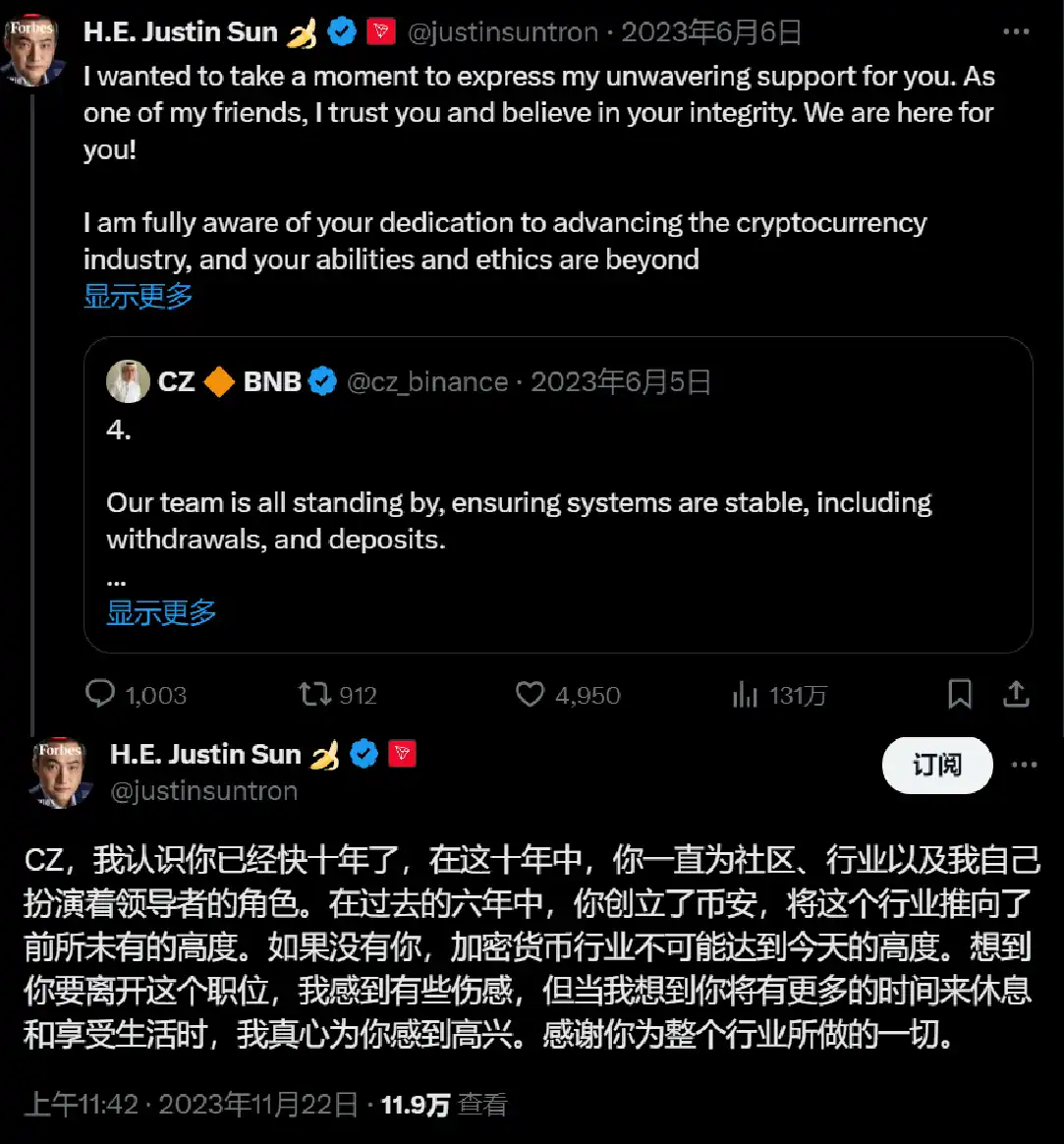The height and width of the screenshot is (1144, 1064).
Task: Like the tweet with 4,950 likes
Action: pyautogui.click(x=531, y=695)
